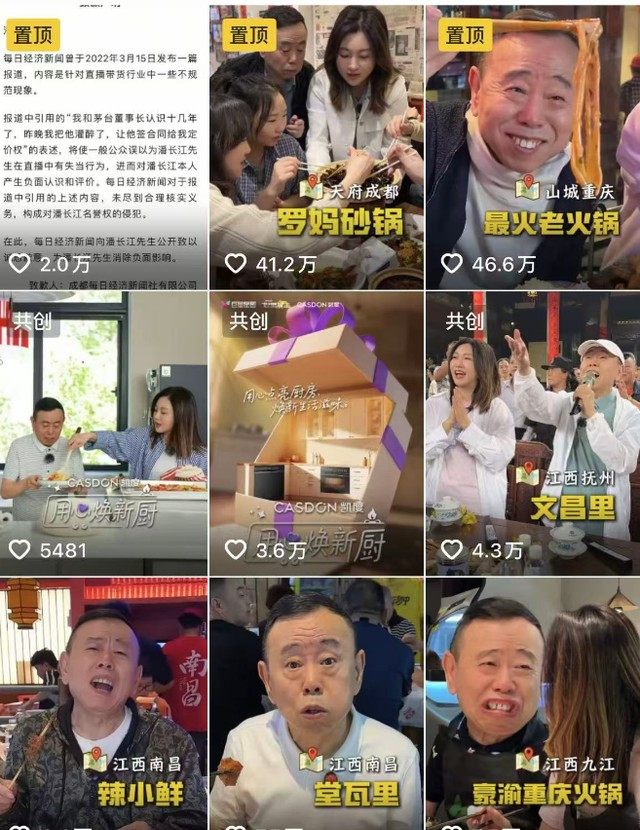Screen dimensions: 640x830
Task: Open the pinned text statement video
Action: (103, 145)
